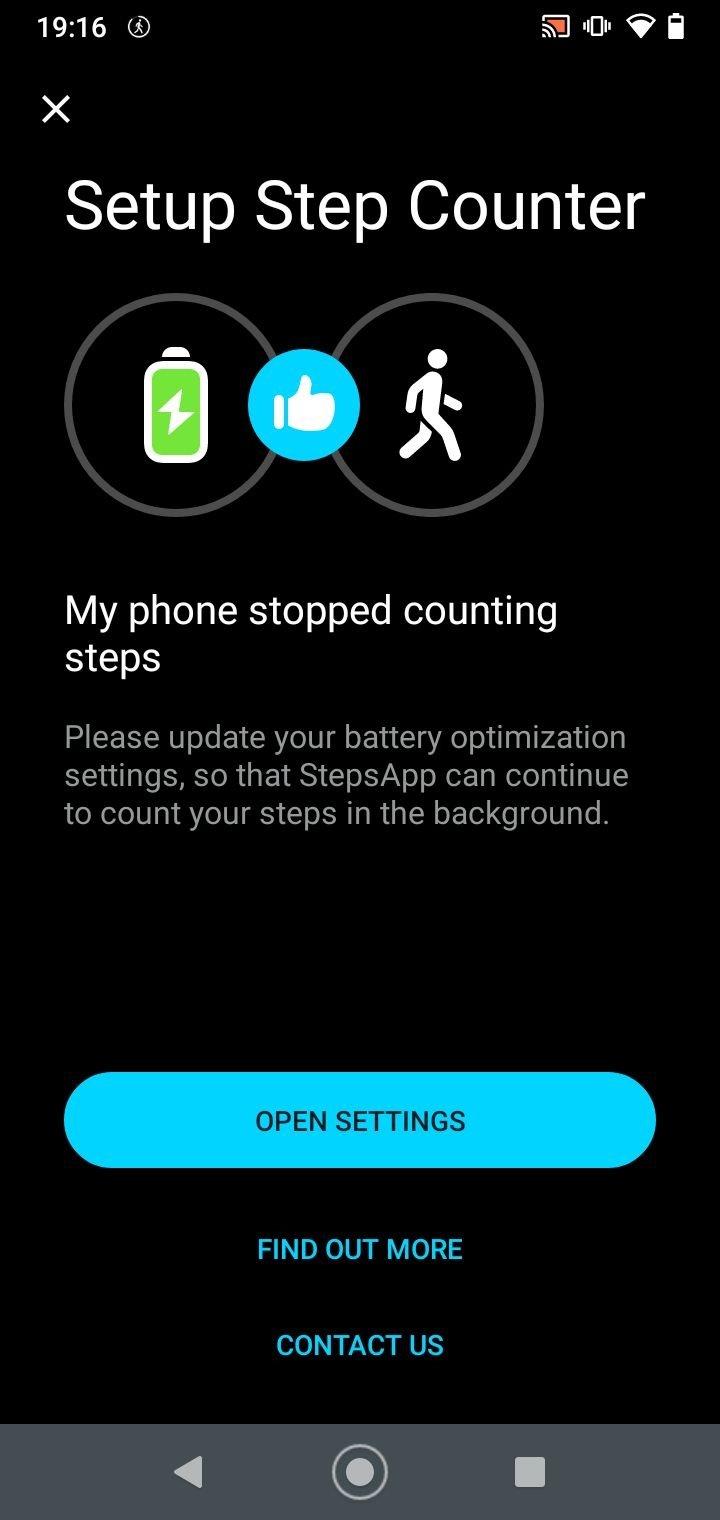720x1520 pixels.
Task: Open the recent apps view
Action: click(530, 1472)
